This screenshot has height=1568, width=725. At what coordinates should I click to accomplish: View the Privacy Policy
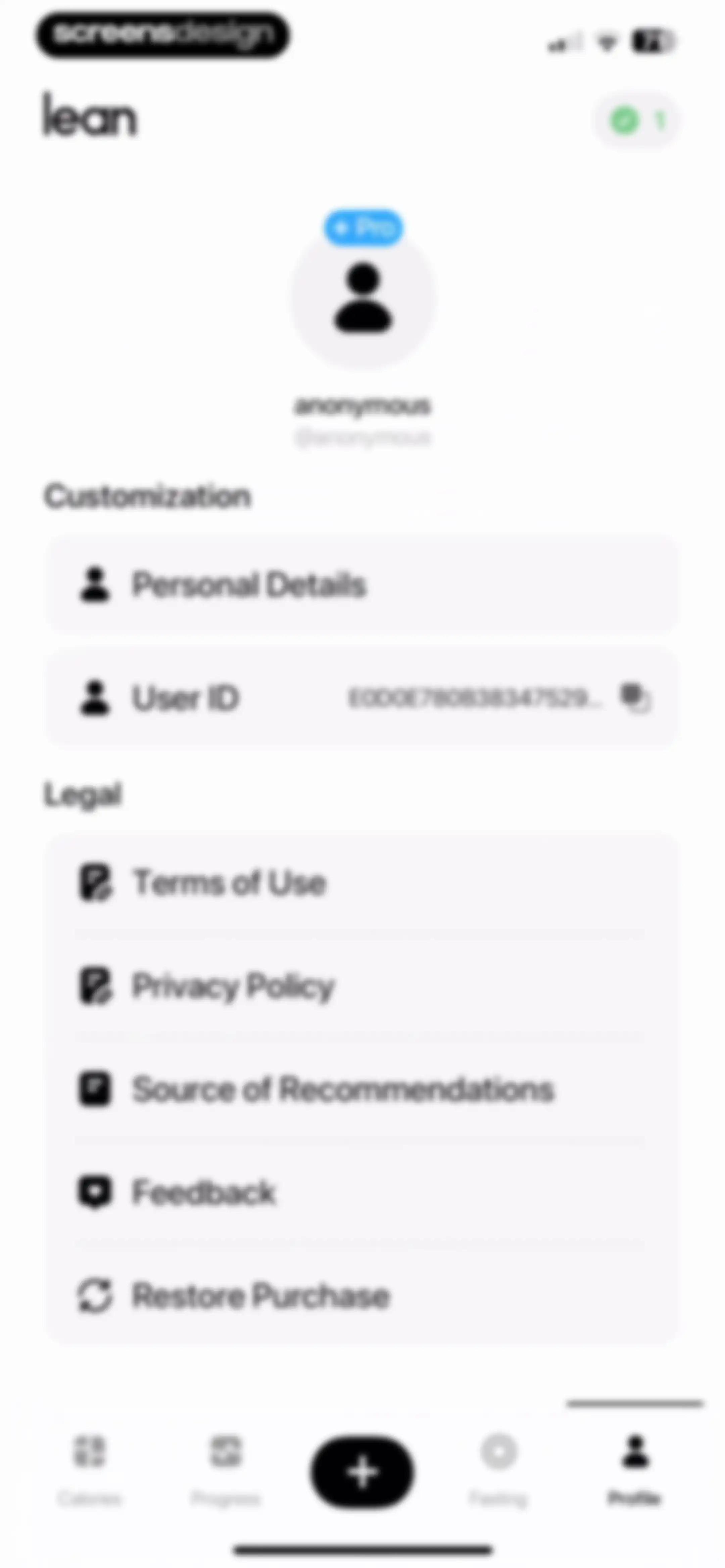click(x=361, y=985)
